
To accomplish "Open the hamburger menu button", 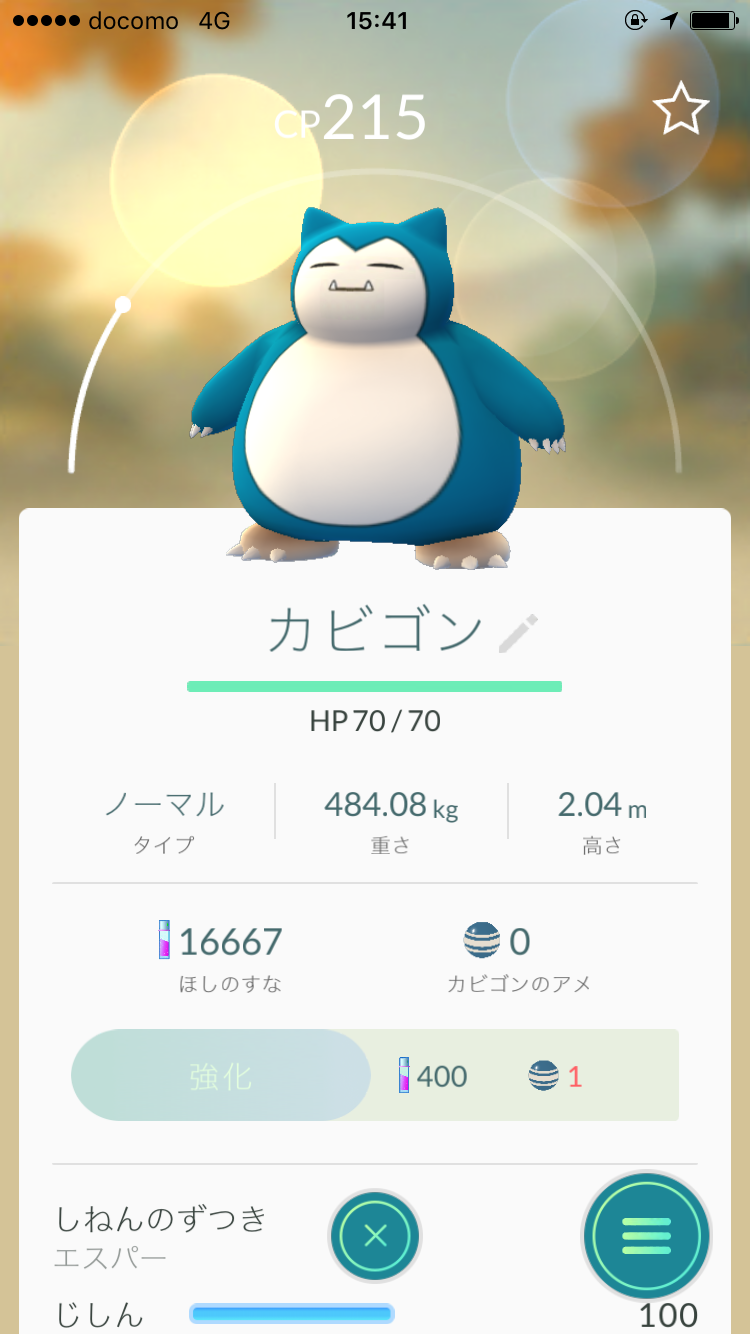I will click(646, 1236).
